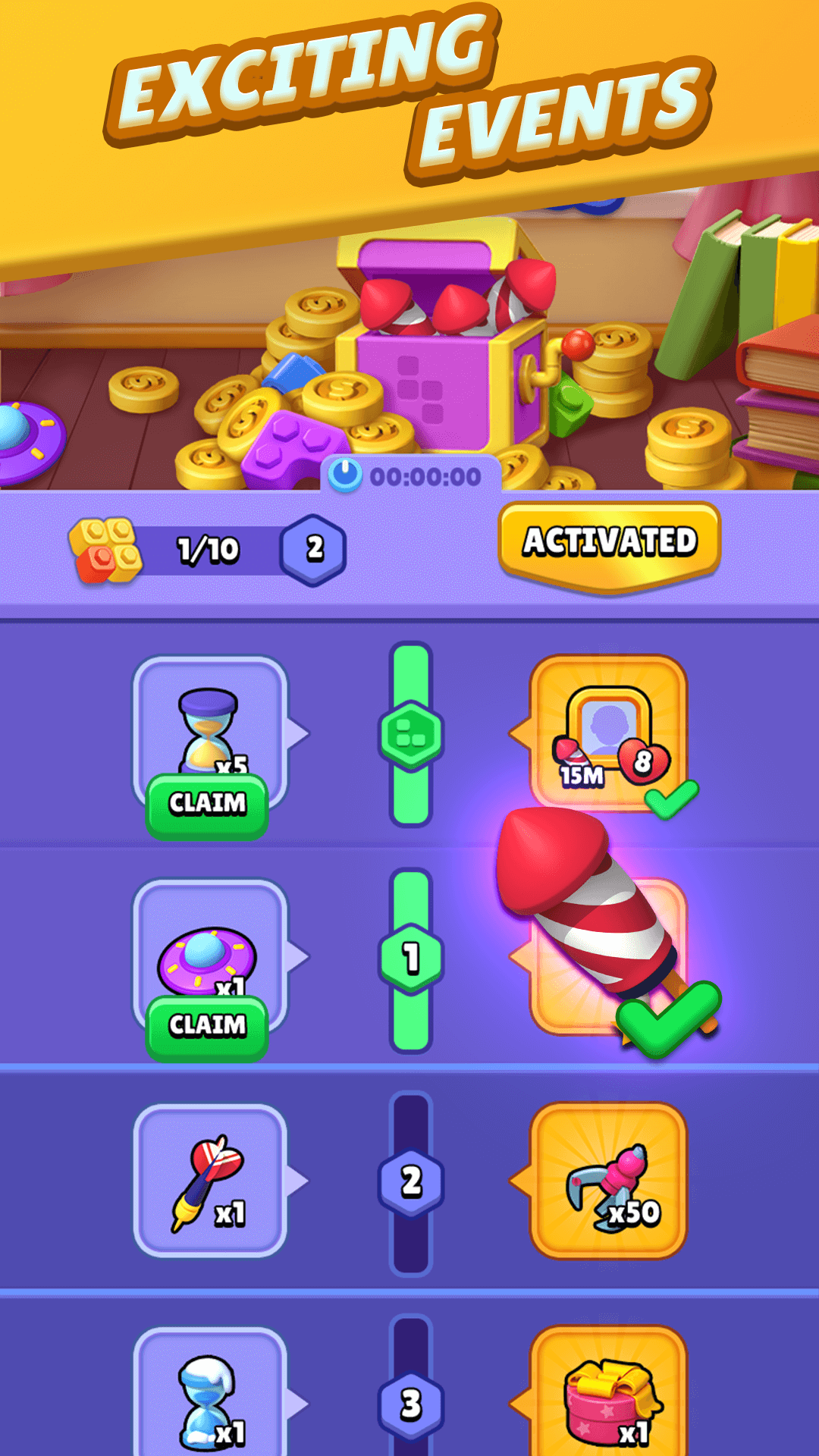Tap the green hexagon milestone badge
Viewport: 819px width, 1456px height.
pyautogui.click(x=409, y=732)
